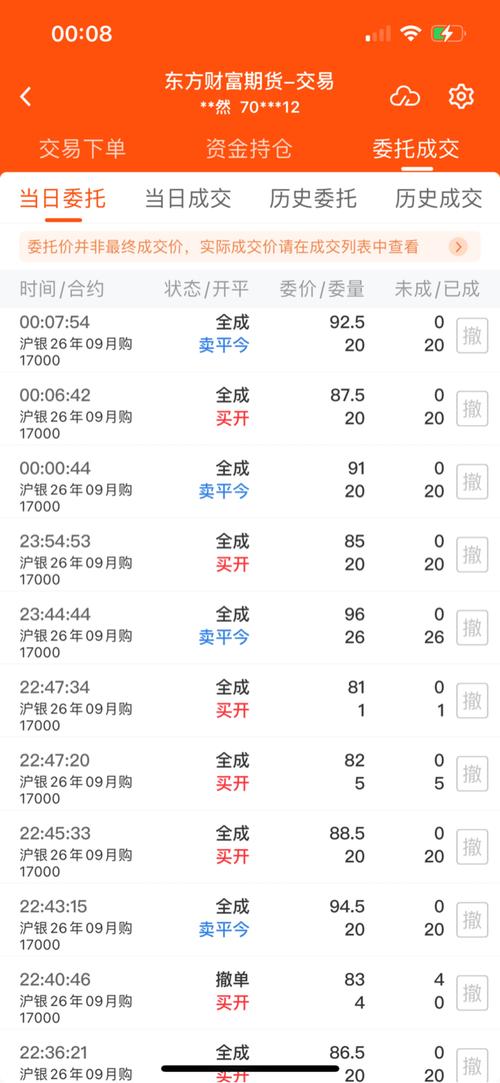Tap 撤 on the 22:43:15 order
Screen dimensions: 500x1083
click(472, 920)
